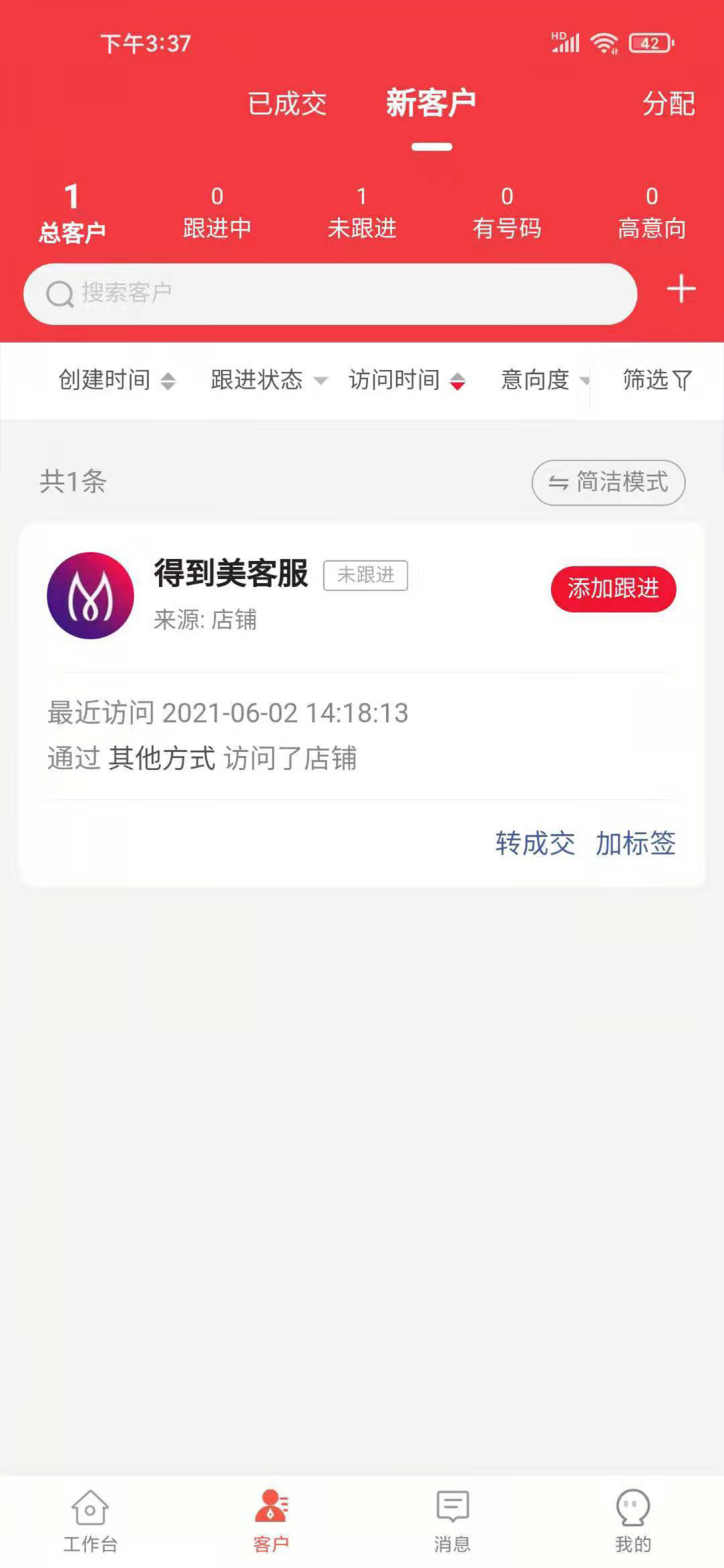Filter by 有号码 customers

click(x=507, y=213)
